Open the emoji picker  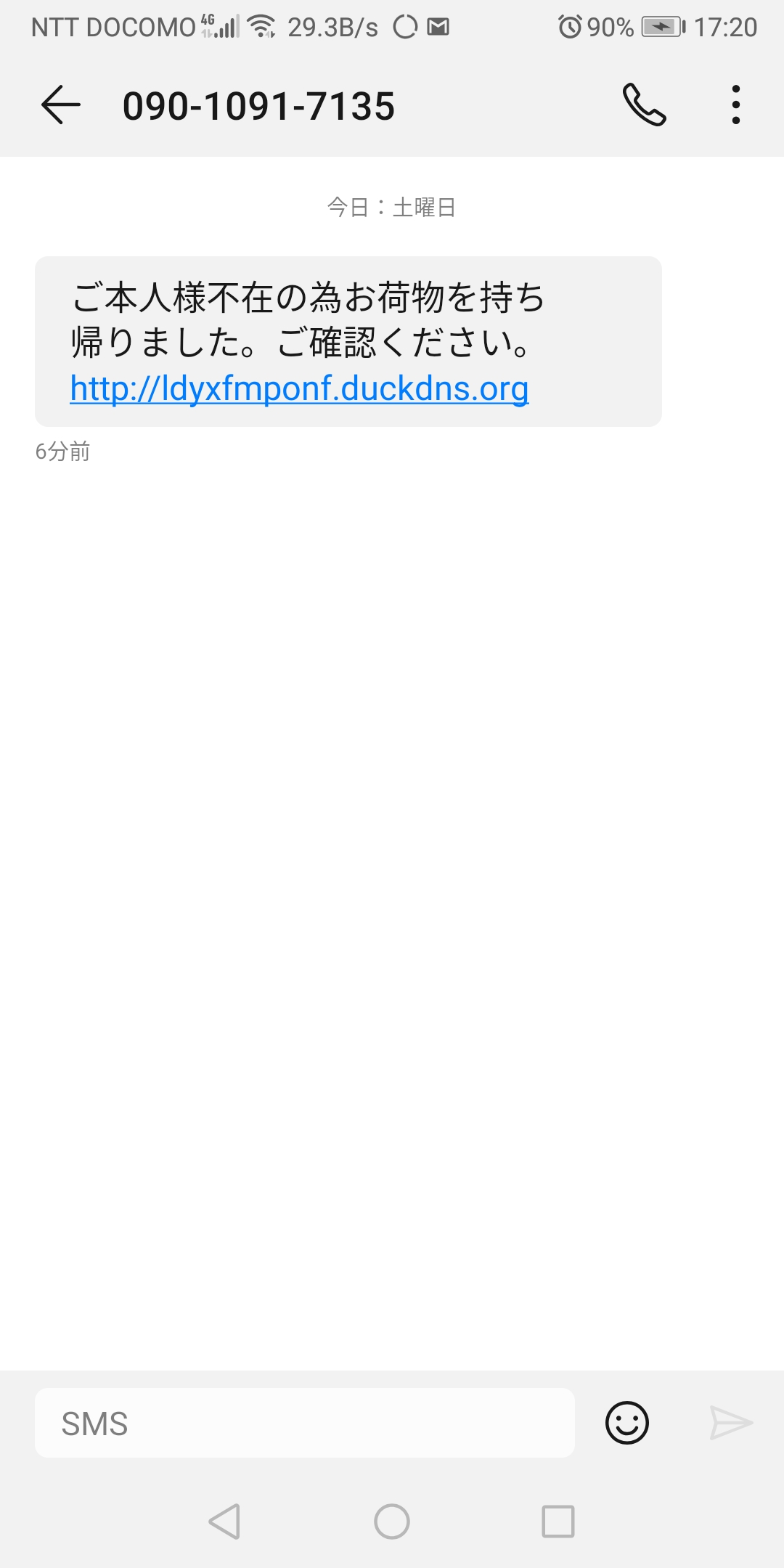coord(626,1423)
